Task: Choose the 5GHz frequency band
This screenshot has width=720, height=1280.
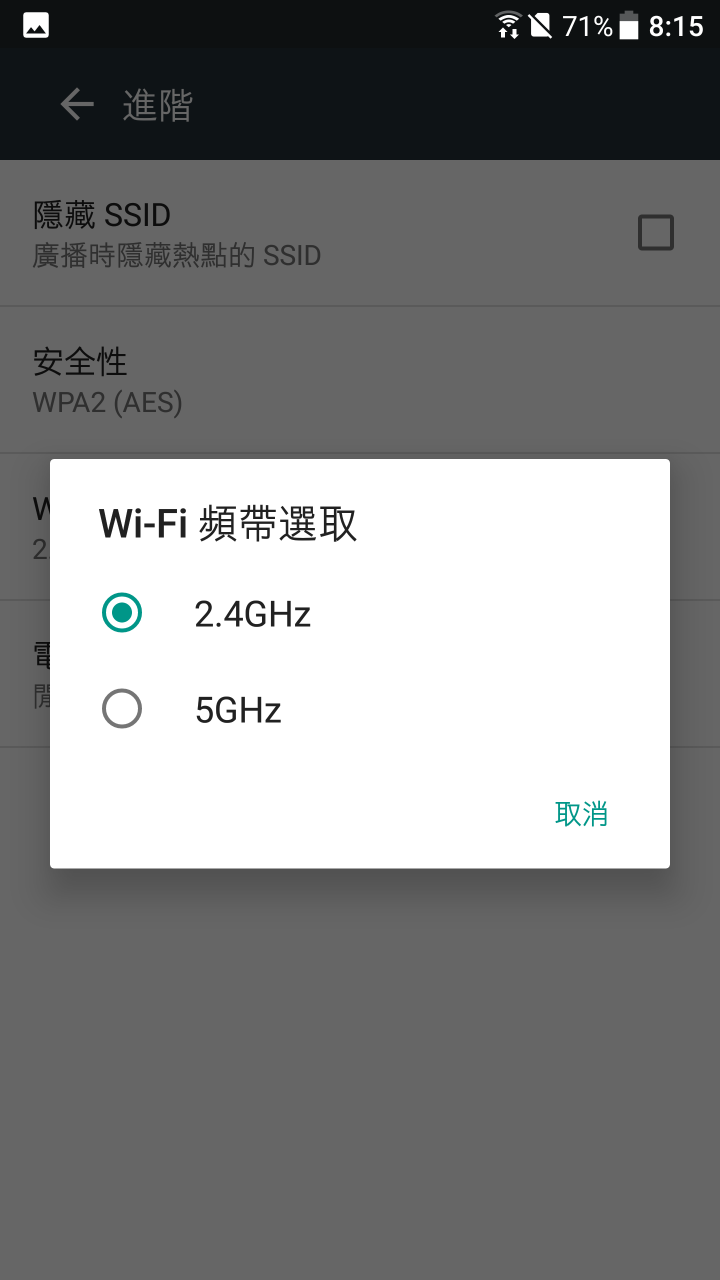Action: pos(122,710)
